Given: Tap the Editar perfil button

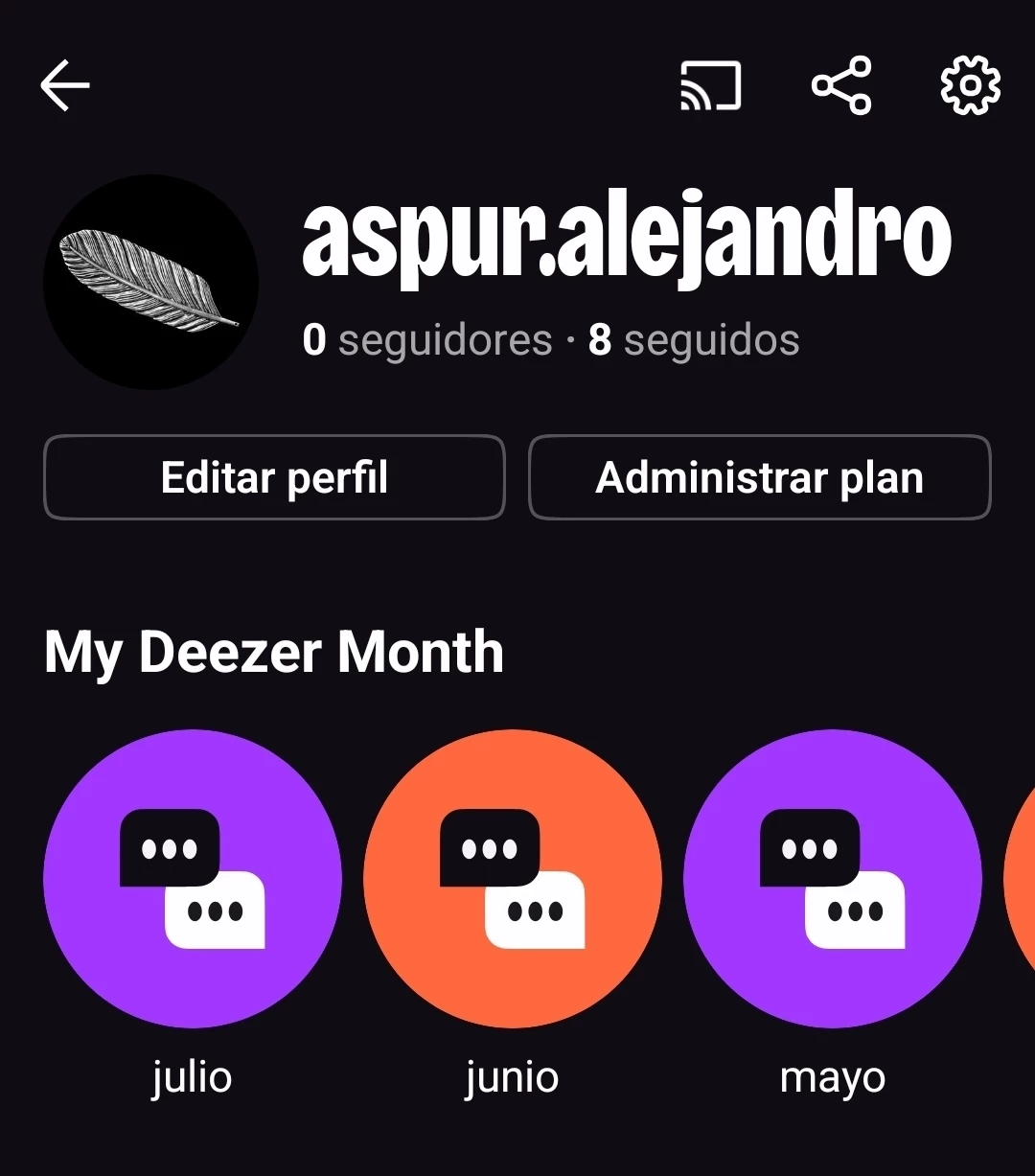Looking at the screenshot, I should click(274, 477).
